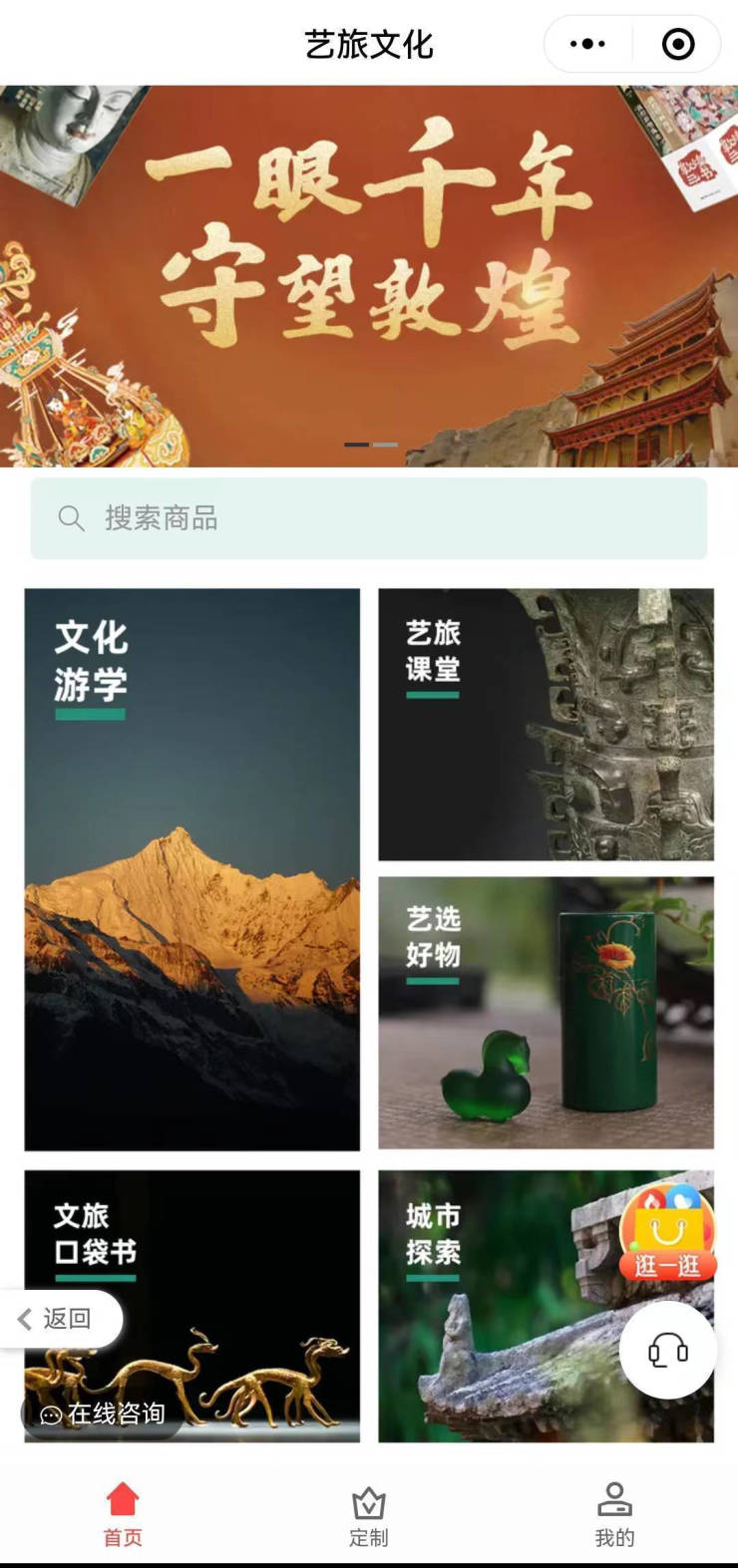
Task: Switch to the 我的 tab
Action: [x=614, y=1514]
